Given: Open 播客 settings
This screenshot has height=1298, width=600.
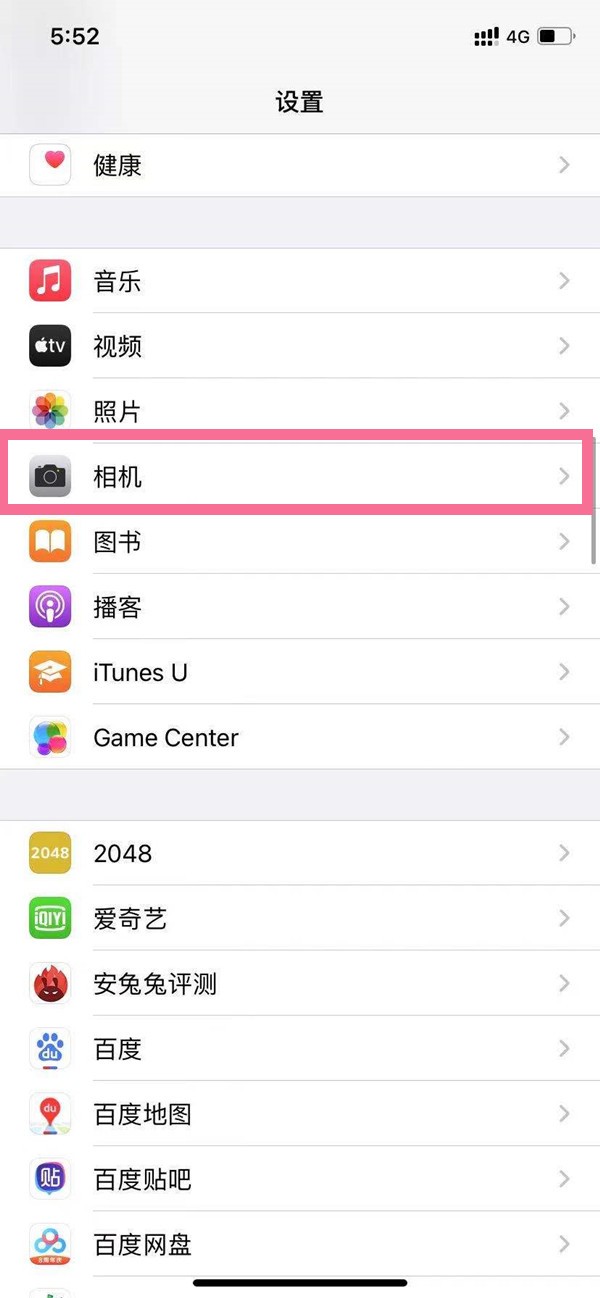Looking at the screenshot, I should pyautogui.click(x=300, y=607).
